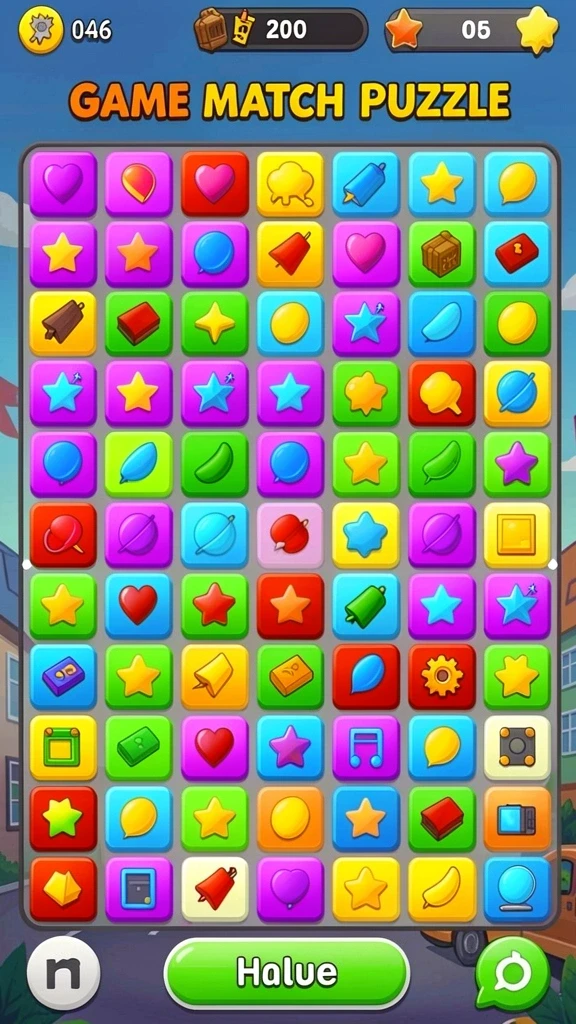Pick the red tile with yellow diamond
The width and height of the screenshot is (576, 1024).
click(63, 889)
